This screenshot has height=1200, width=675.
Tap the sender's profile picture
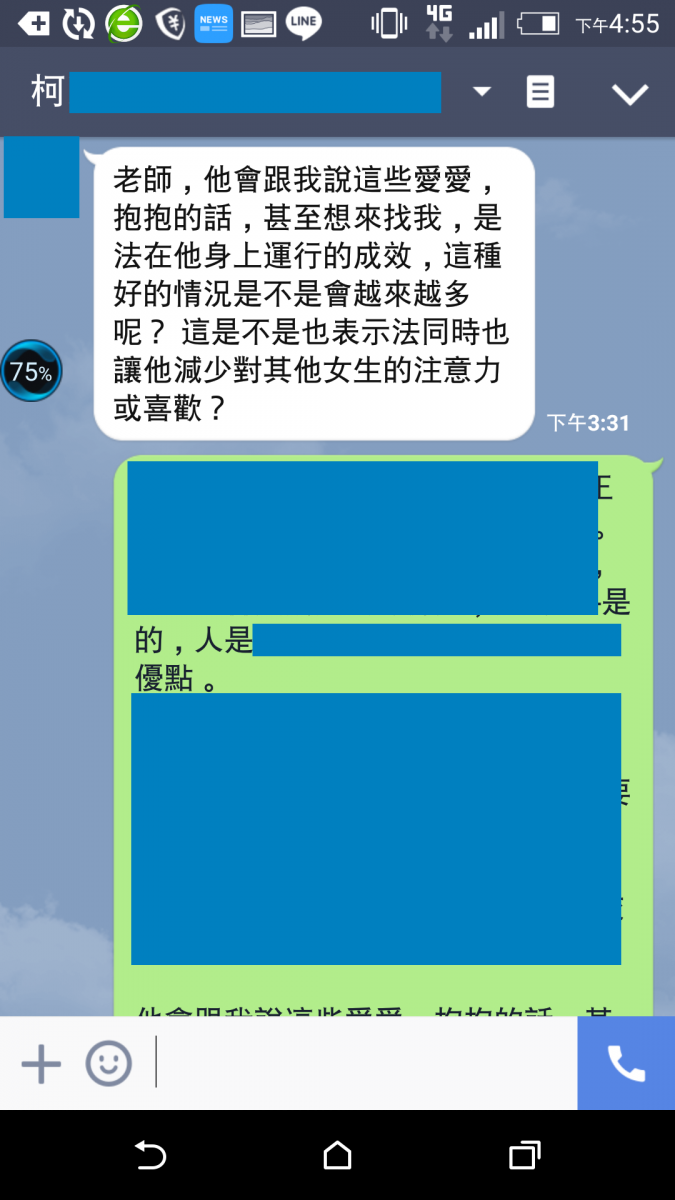point(41,178)
